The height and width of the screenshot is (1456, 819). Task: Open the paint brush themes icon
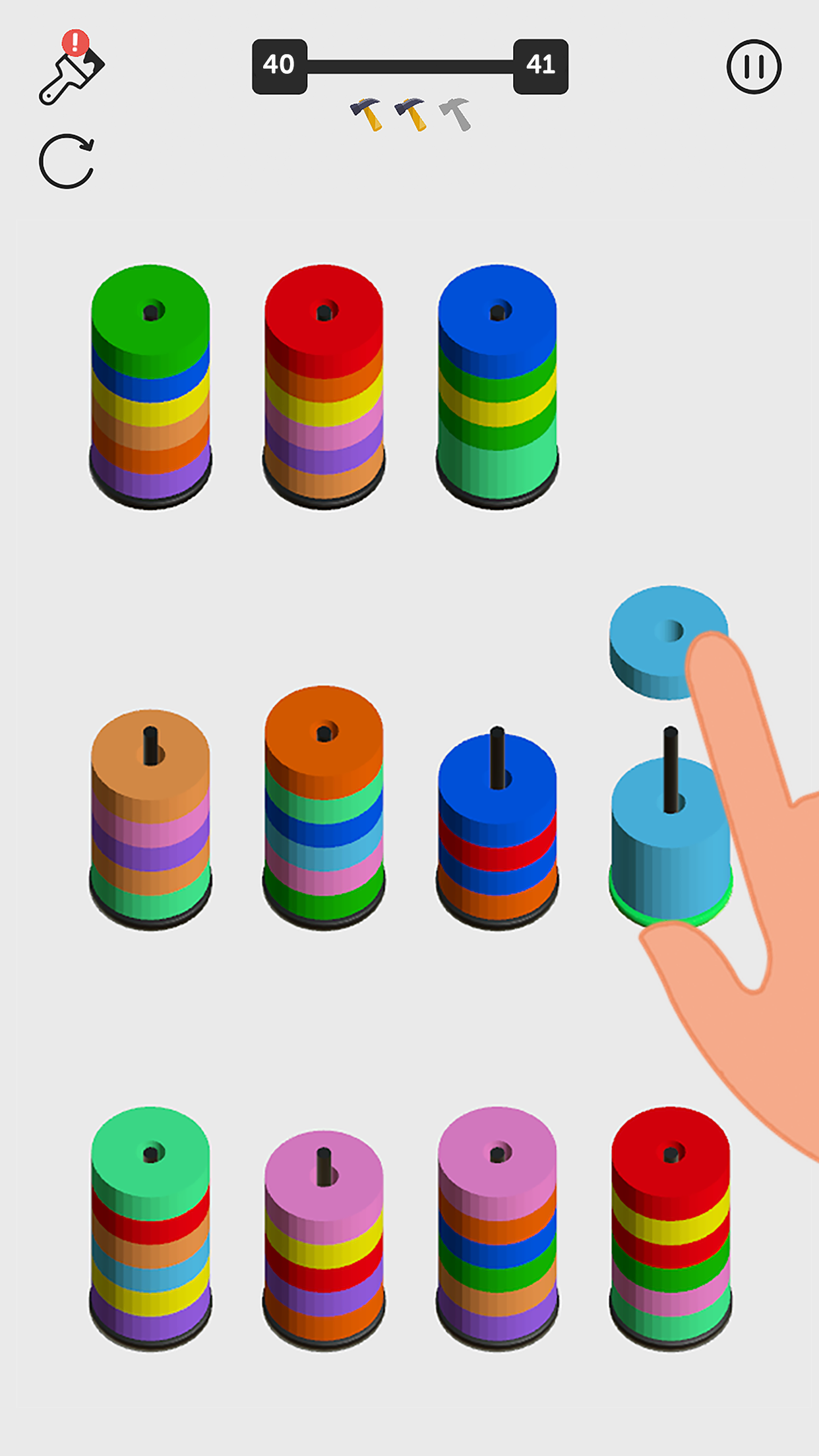click(x=71, y=71)
